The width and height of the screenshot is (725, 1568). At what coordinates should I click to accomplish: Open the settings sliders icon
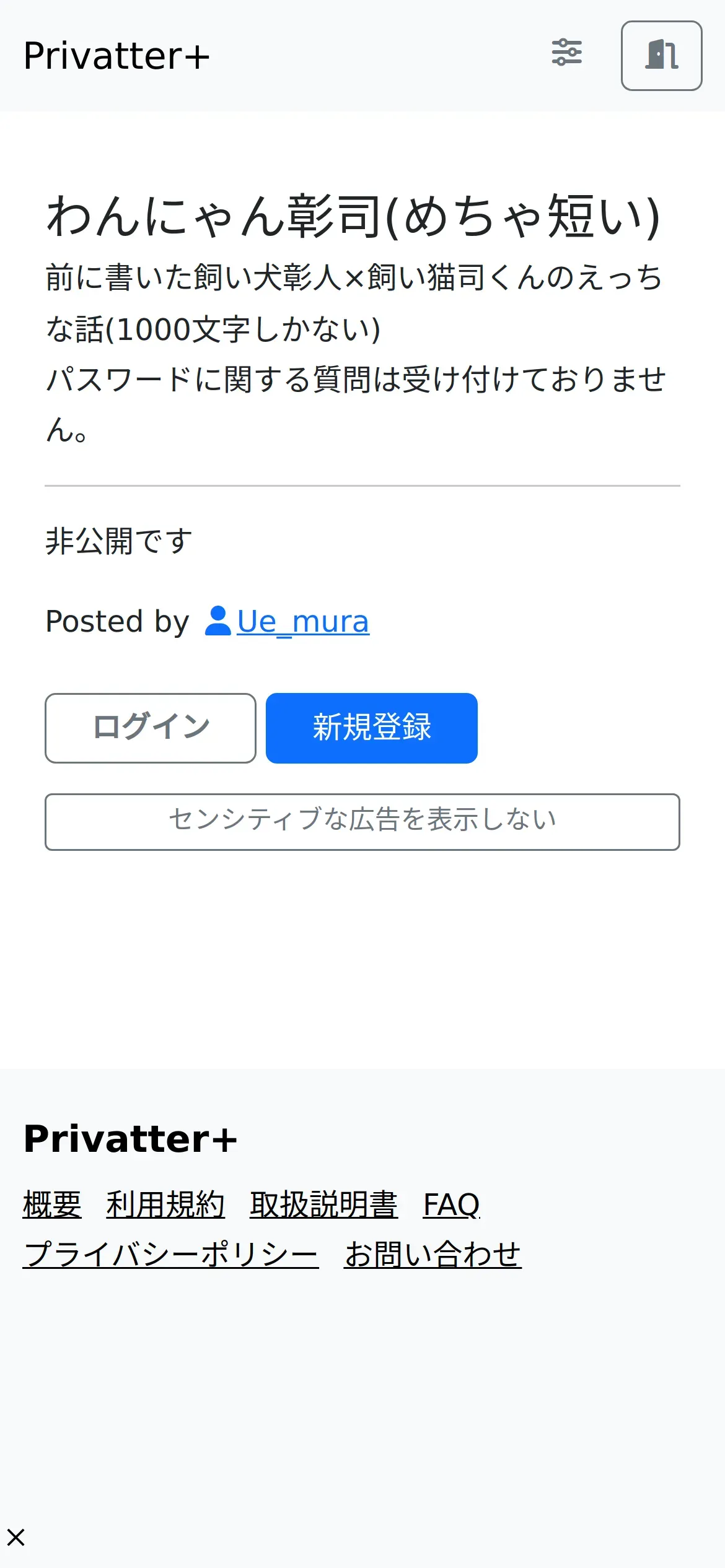point(566,53)
